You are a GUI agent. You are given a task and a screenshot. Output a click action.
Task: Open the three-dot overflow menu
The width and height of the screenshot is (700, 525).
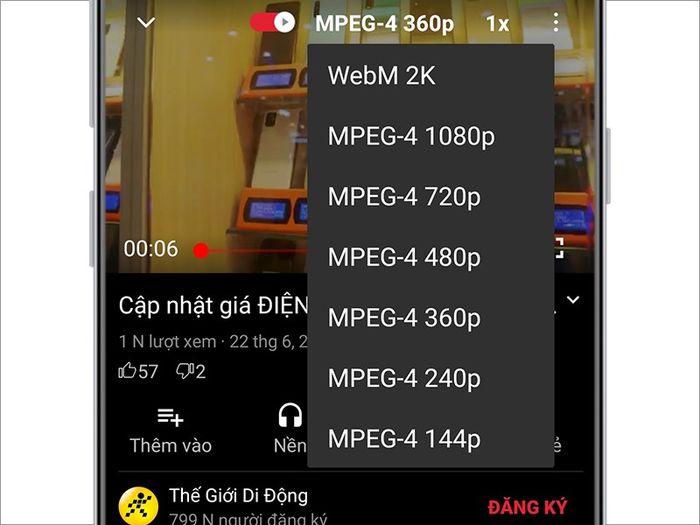pyautogui.click(x=555, y=22)
